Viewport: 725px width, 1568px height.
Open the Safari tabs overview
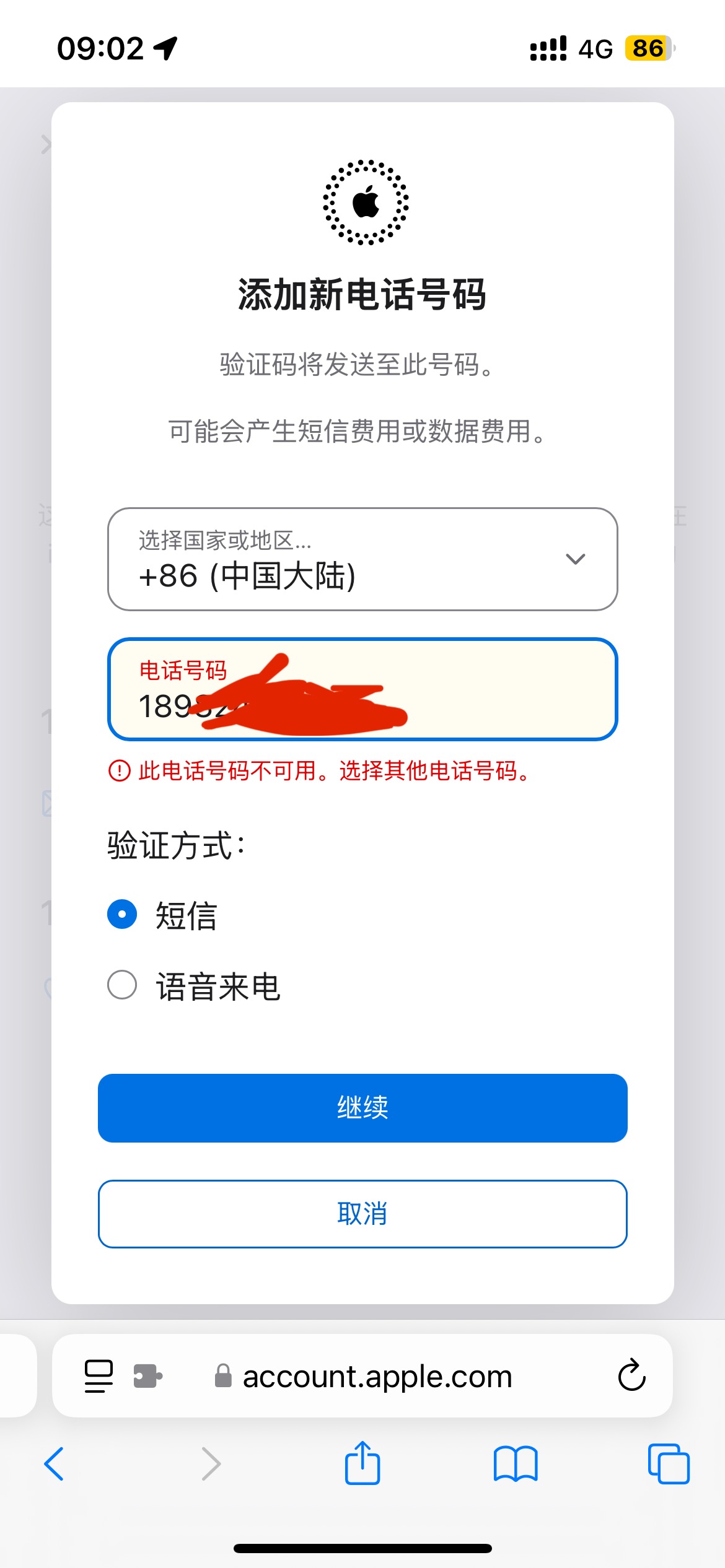pyautogui.click(x=668, y=1464)
